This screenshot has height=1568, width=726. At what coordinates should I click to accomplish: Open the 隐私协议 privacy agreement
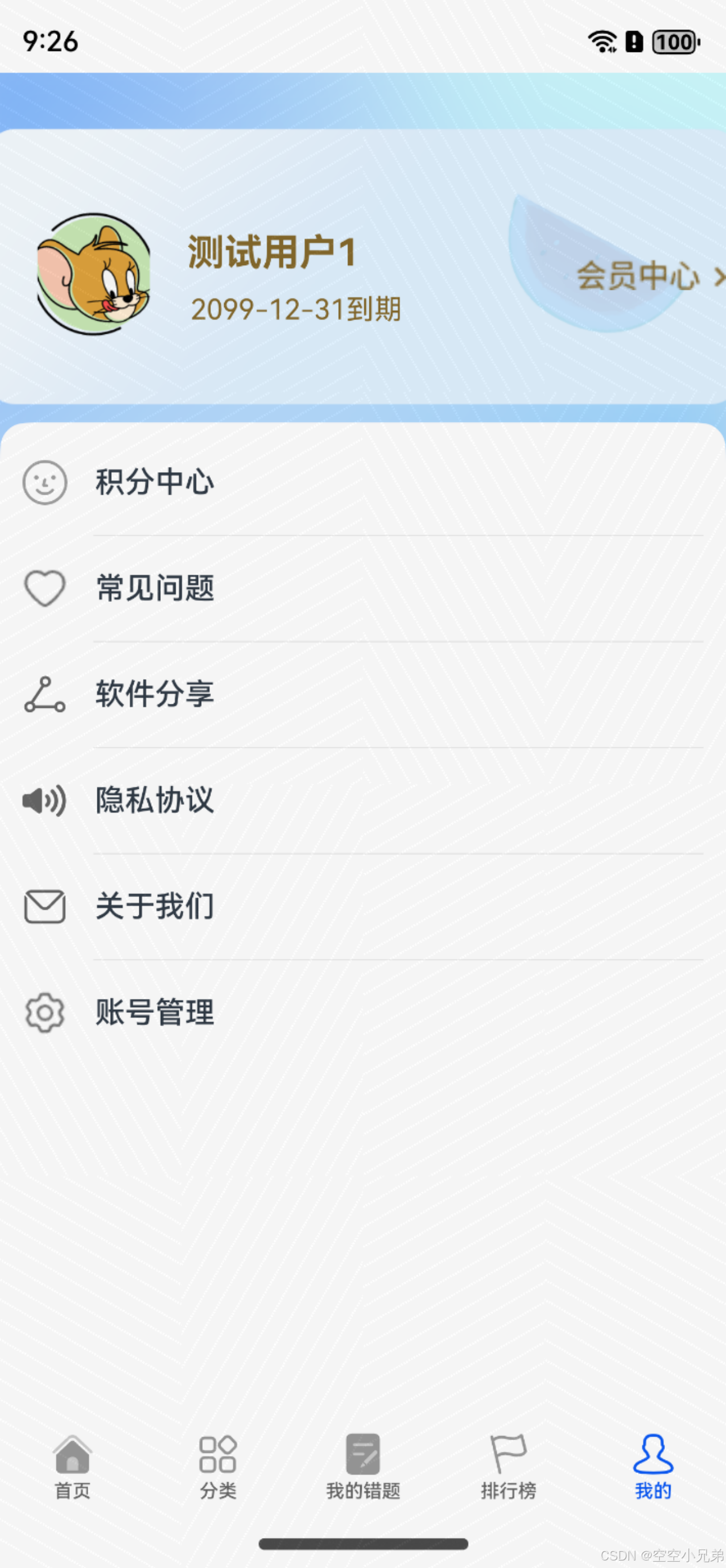154,800
